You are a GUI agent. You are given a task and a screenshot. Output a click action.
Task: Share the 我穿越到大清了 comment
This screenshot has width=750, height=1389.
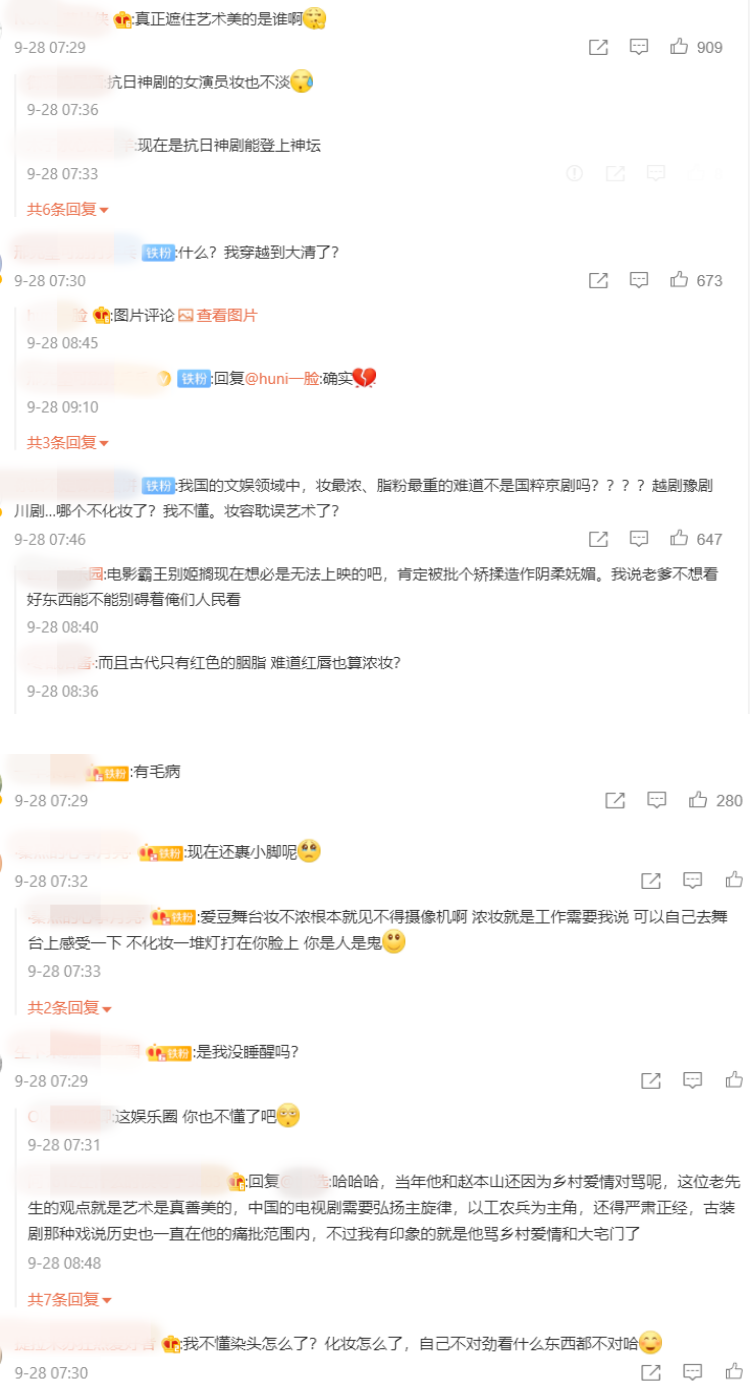pos(598,280)
